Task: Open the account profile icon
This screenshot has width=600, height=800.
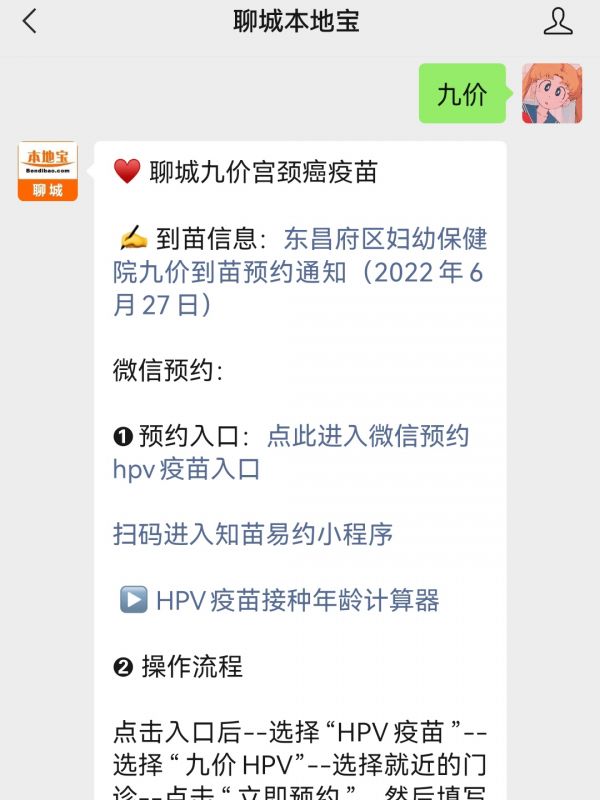Action: click(558, 21)
